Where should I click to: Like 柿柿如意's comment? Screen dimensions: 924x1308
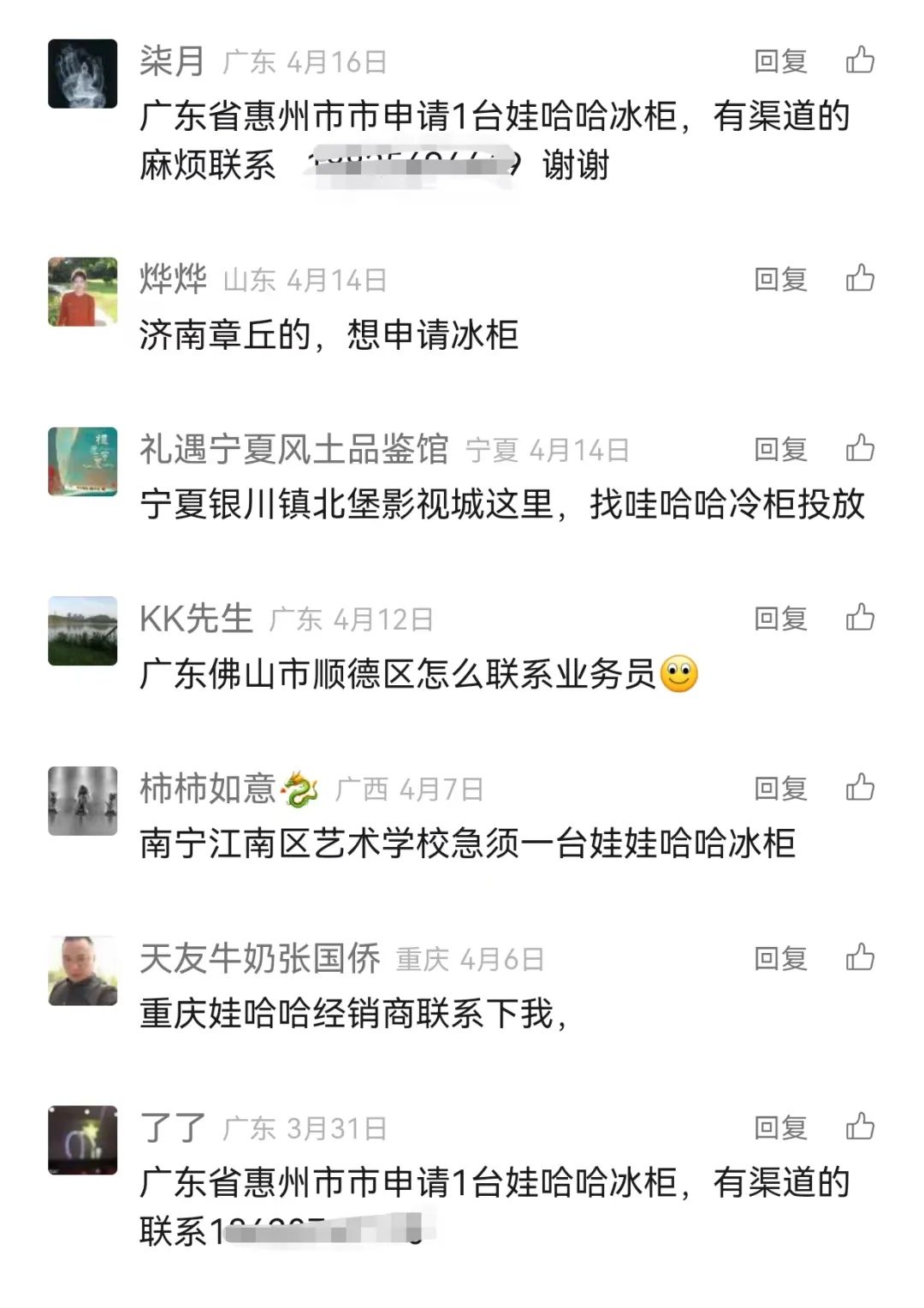[x=860, y=788]
